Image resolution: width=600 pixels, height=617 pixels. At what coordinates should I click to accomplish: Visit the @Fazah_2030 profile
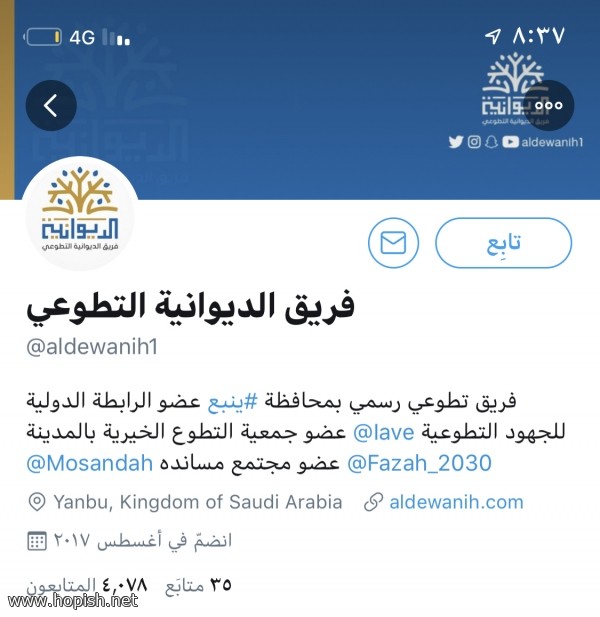click(419, 464)
